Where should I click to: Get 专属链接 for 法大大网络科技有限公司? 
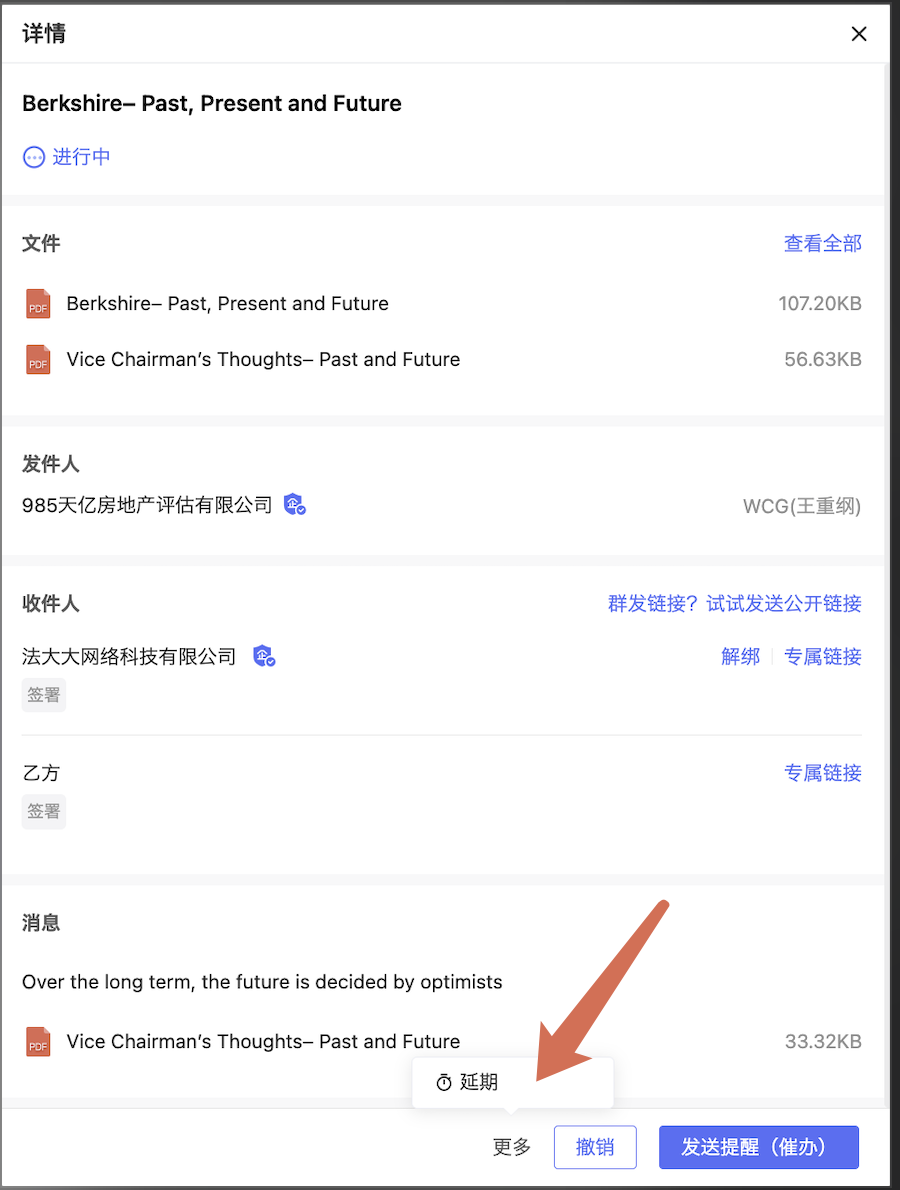[822, 656]
